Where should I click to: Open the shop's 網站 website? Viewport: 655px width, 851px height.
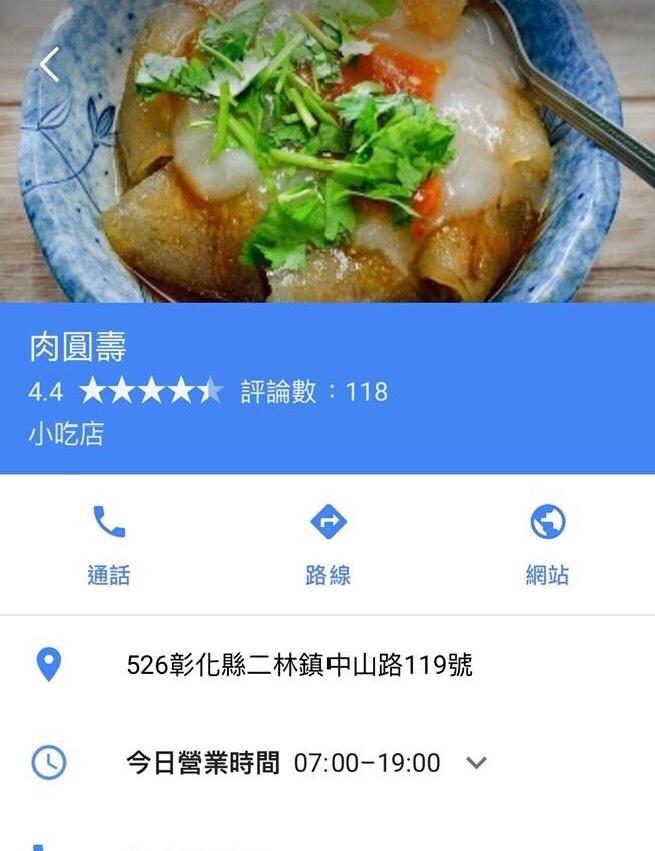(547, 543)
